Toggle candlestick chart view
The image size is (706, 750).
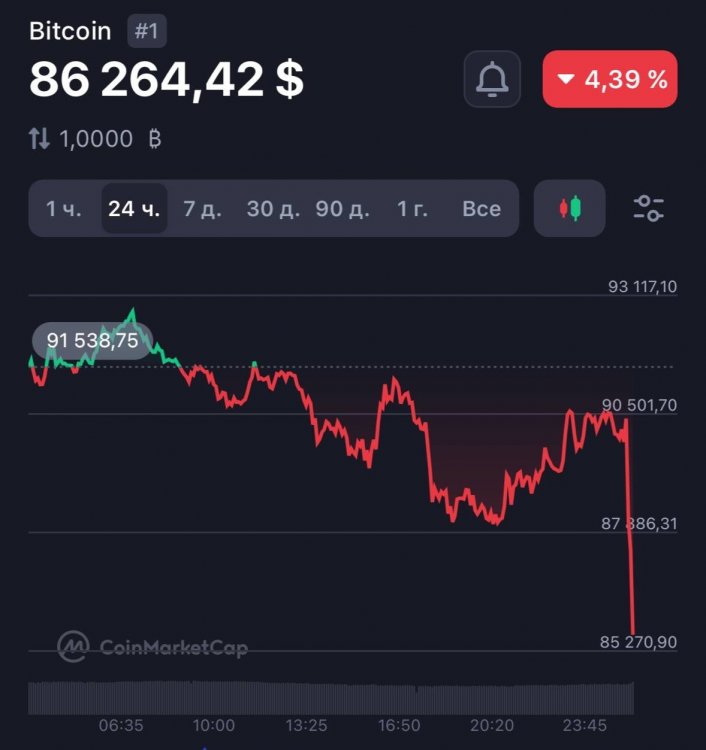click(570, 208)
